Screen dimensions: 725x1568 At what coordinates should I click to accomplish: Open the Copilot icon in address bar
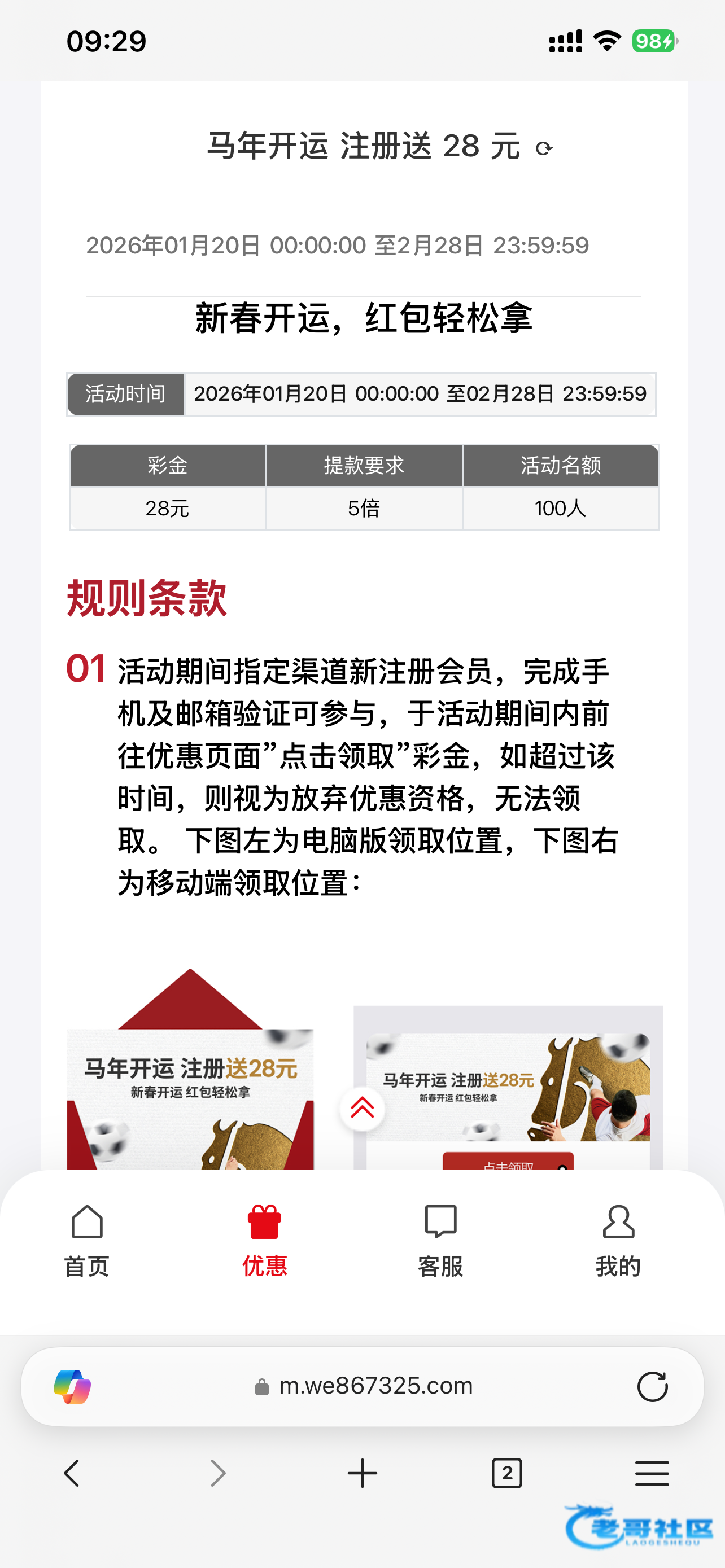coord(72,1387)
